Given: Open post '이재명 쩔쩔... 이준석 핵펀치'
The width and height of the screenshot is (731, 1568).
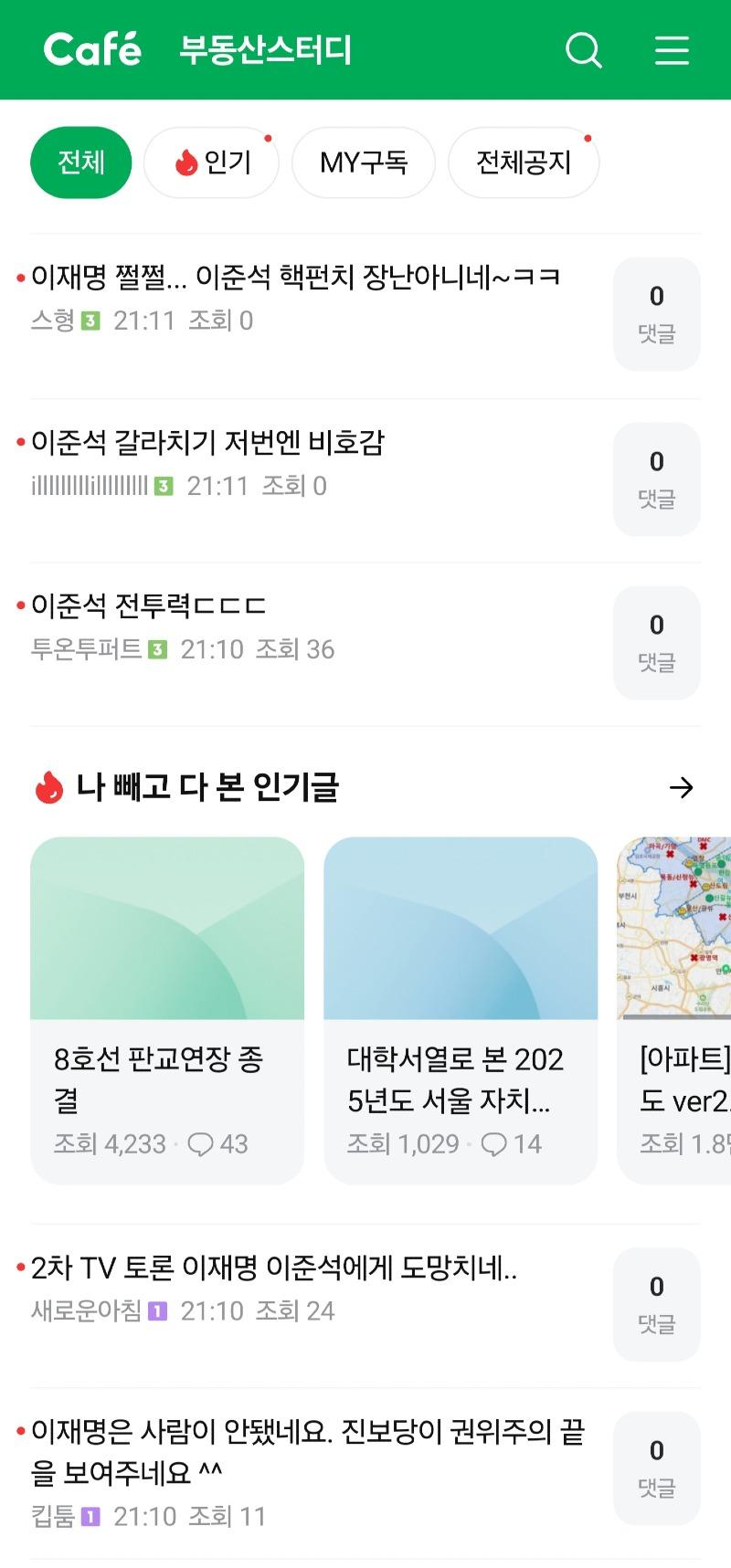Looking at the screenshot, I should tap(295, 277).
